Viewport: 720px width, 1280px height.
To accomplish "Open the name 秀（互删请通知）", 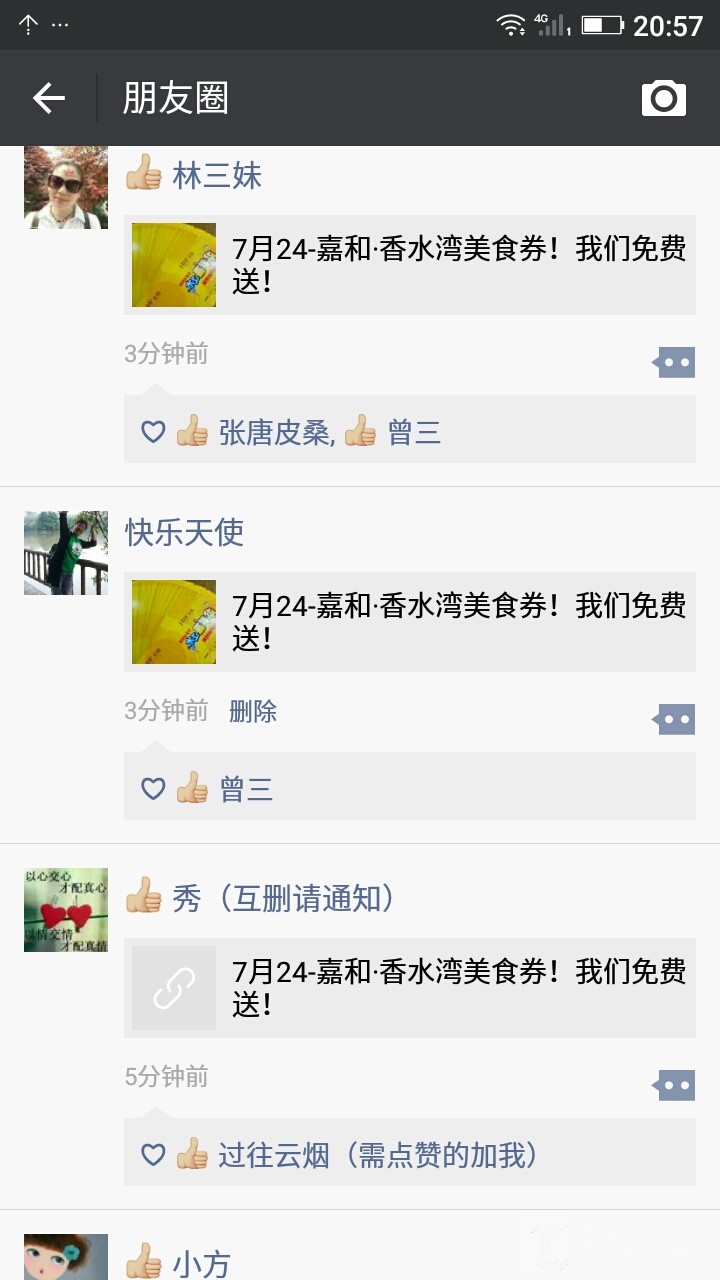I will [284, 898].
